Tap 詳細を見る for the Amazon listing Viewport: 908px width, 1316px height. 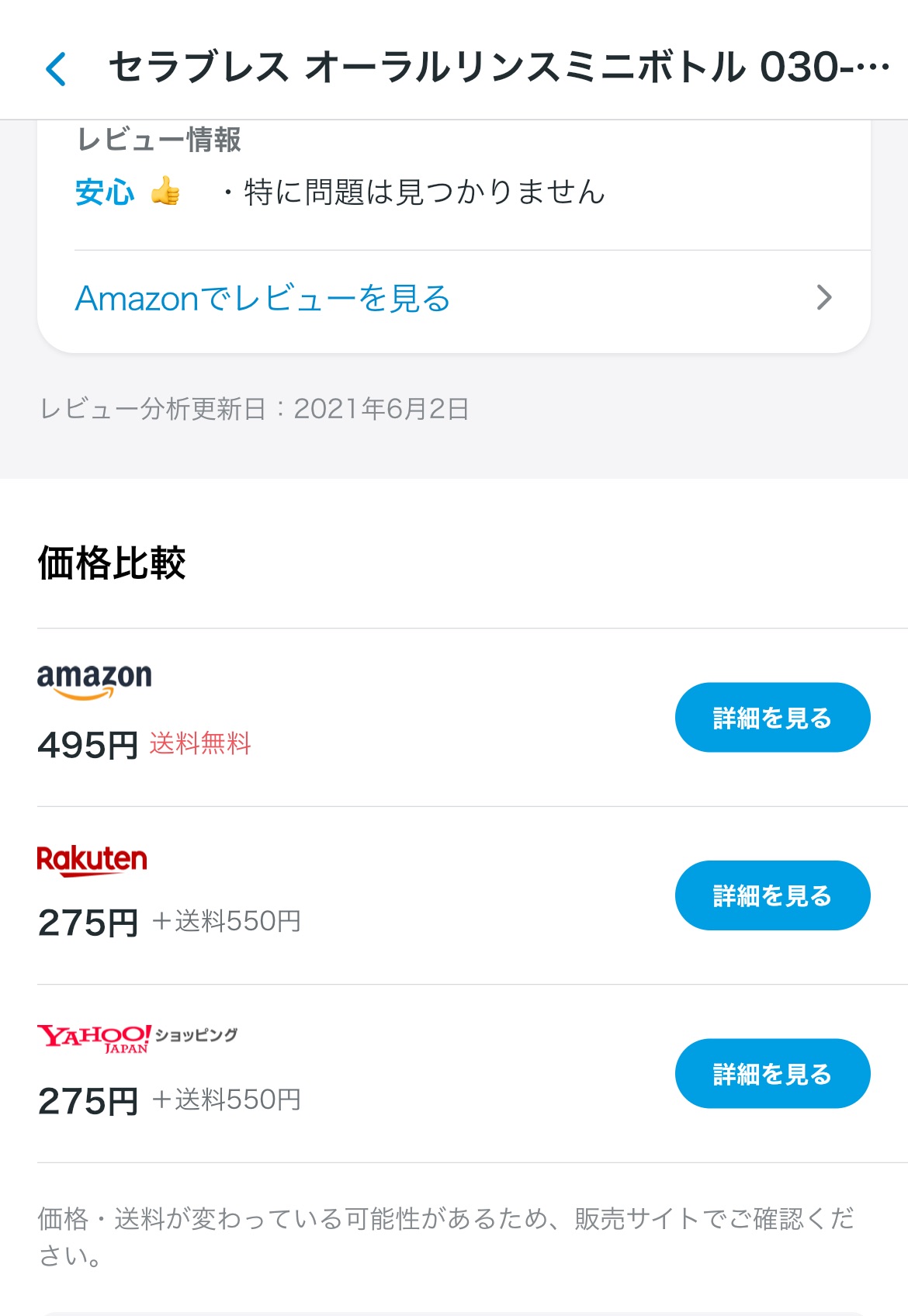pos(772,718)
